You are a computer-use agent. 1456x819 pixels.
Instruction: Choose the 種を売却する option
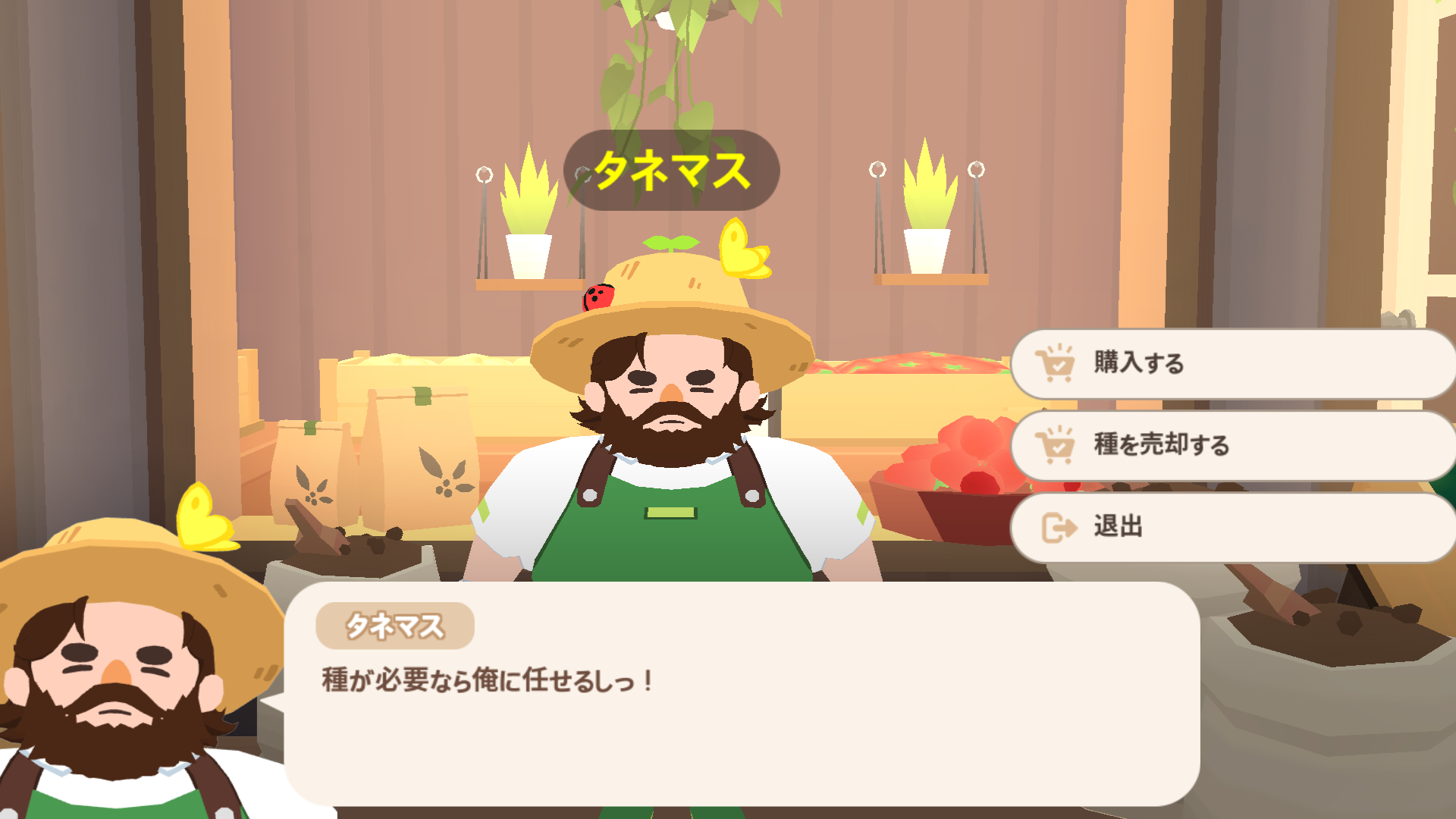(x=1232, y=445)
